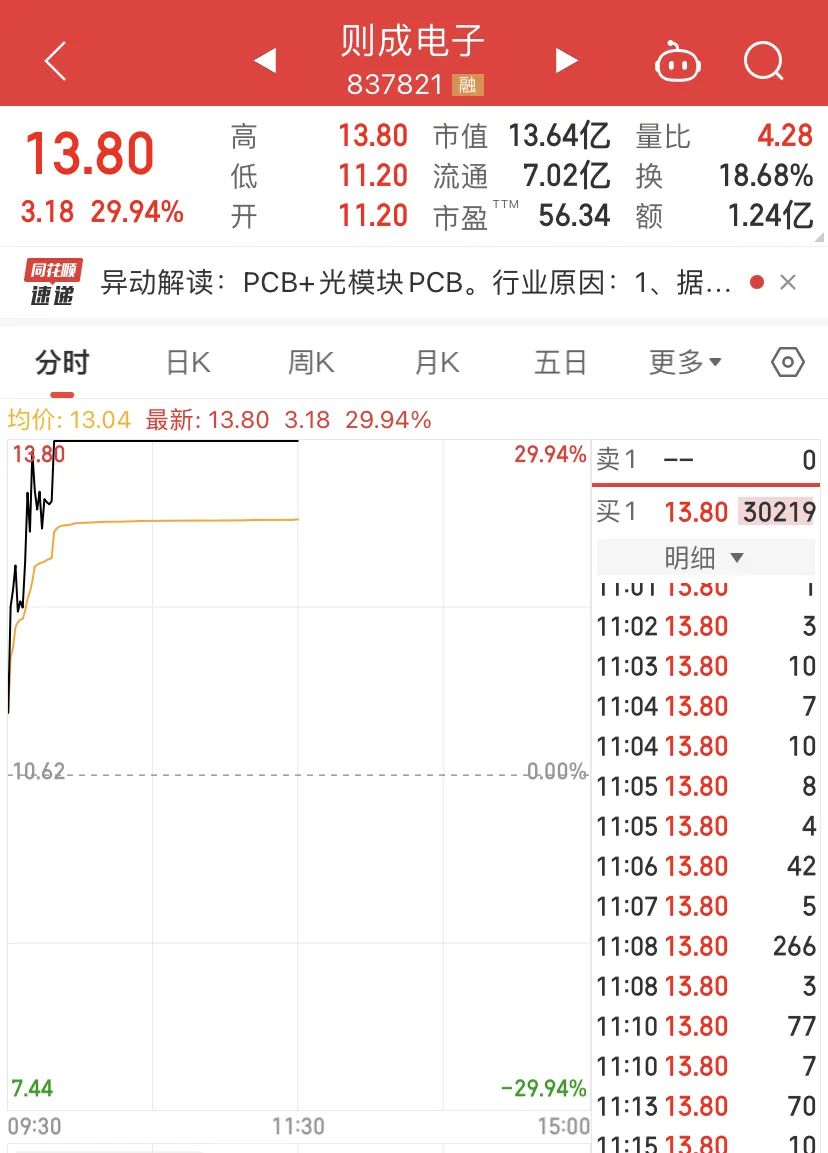Select the 分时 chart tab
Screen dimensions: 828x1153
coord(62,362)
